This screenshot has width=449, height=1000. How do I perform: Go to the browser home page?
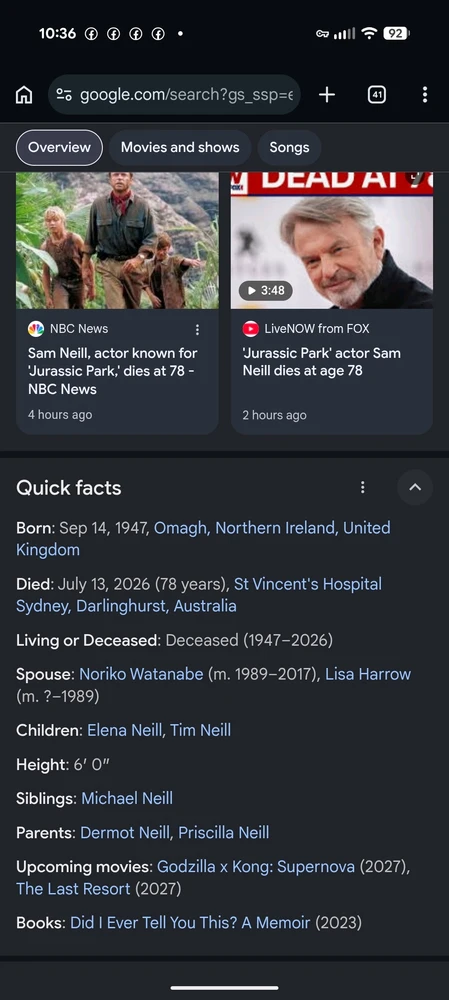24,95
